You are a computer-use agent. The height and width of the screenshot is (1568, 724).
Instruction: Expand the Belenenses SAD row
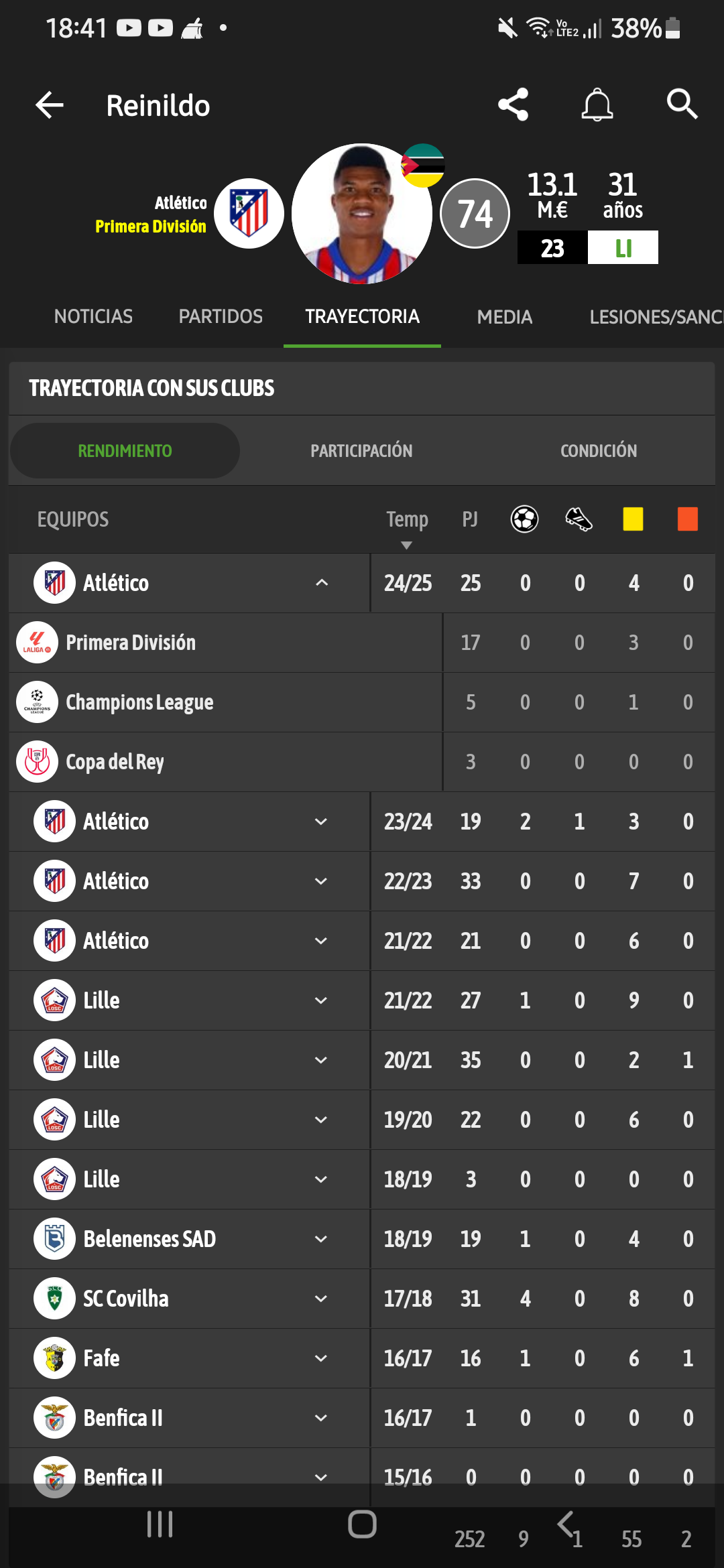coord(322,1239)
